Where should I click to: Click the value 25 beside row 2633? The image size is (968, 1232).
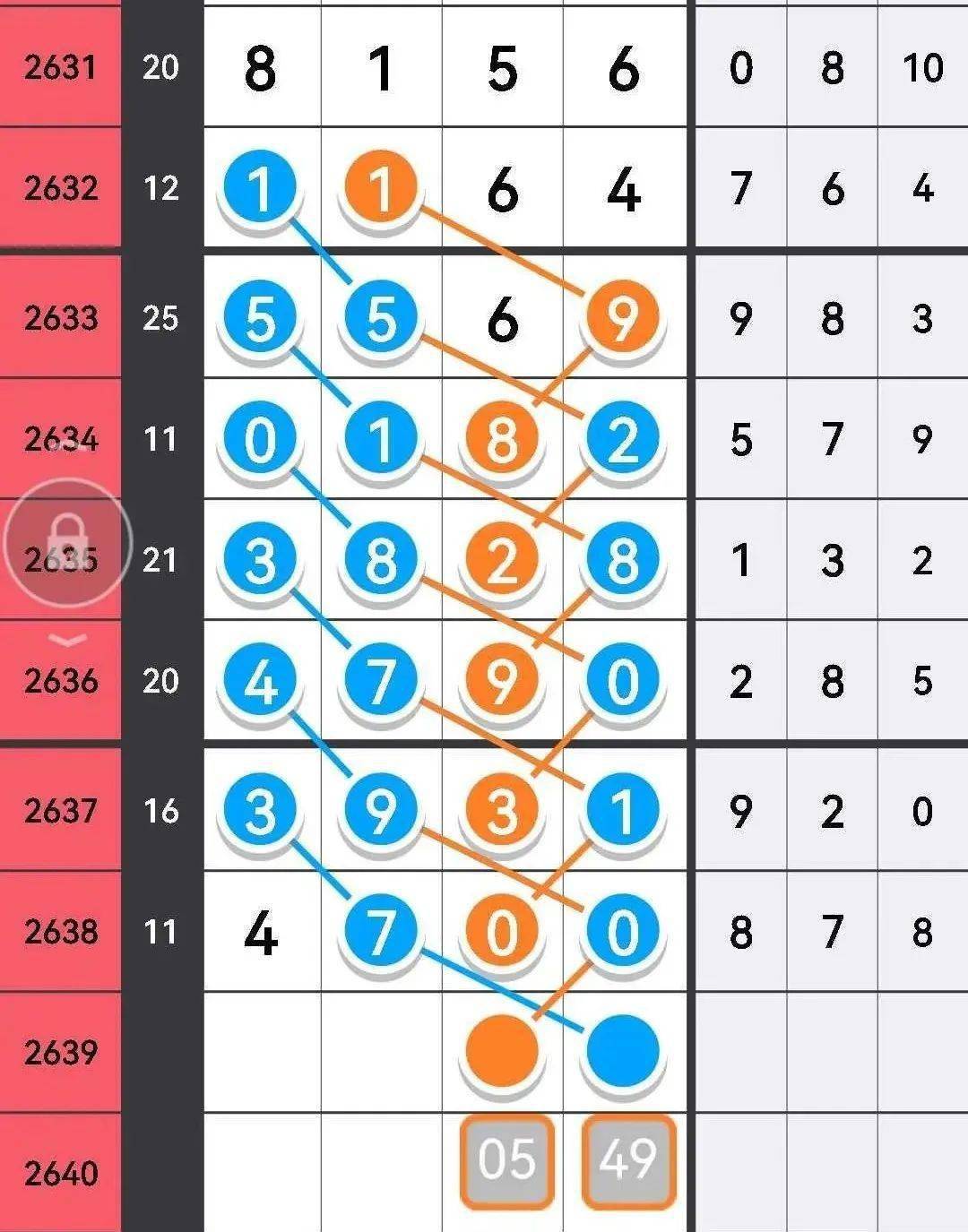point(160,317)
